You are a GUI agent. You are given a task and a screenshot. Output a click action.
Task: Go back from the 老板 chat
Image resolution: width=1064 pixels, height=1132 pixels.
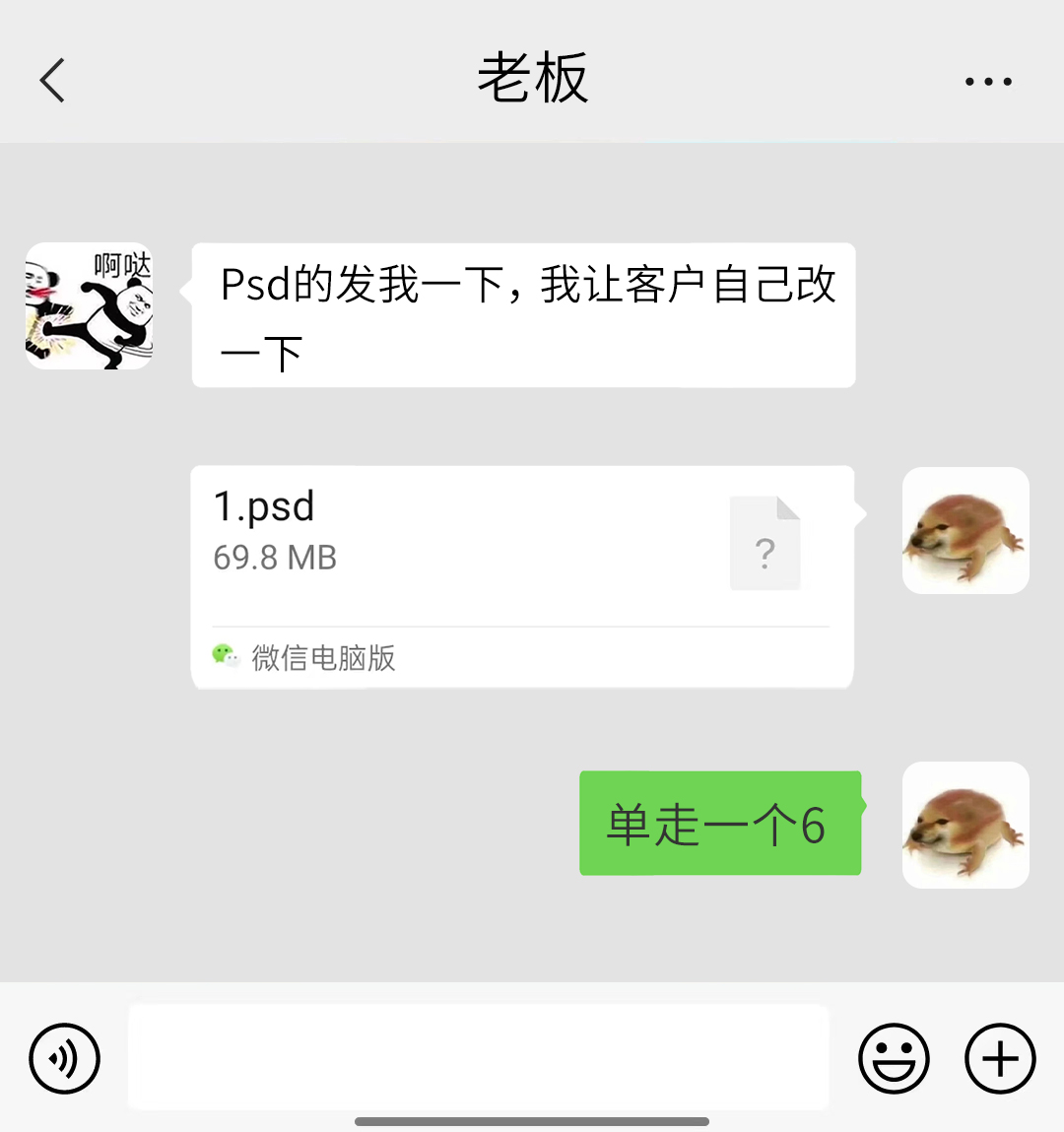coord(53,80)
